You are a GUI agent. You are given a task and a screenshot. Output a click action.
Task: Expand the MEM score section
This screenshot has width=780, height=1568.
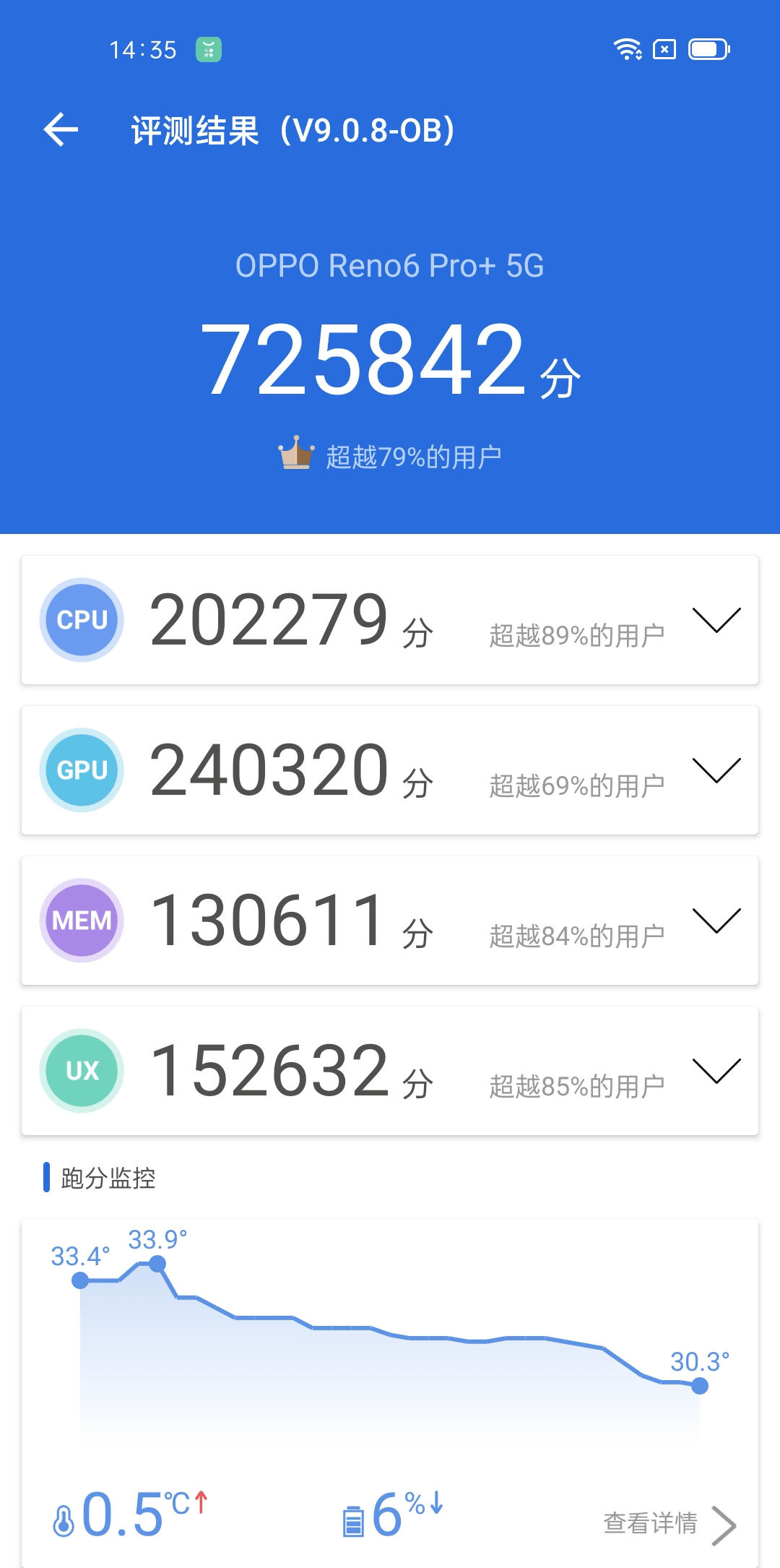[x=716, y=921]
